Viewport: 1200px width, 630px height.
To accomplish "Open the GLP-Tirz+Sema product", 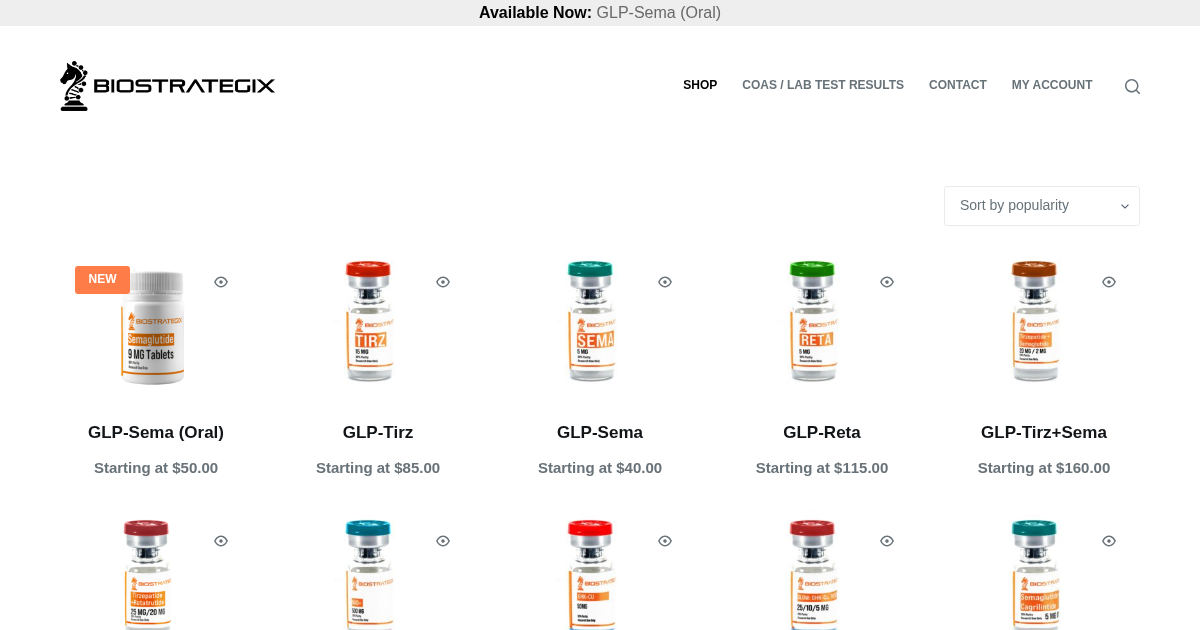I will pos(1044,433).
